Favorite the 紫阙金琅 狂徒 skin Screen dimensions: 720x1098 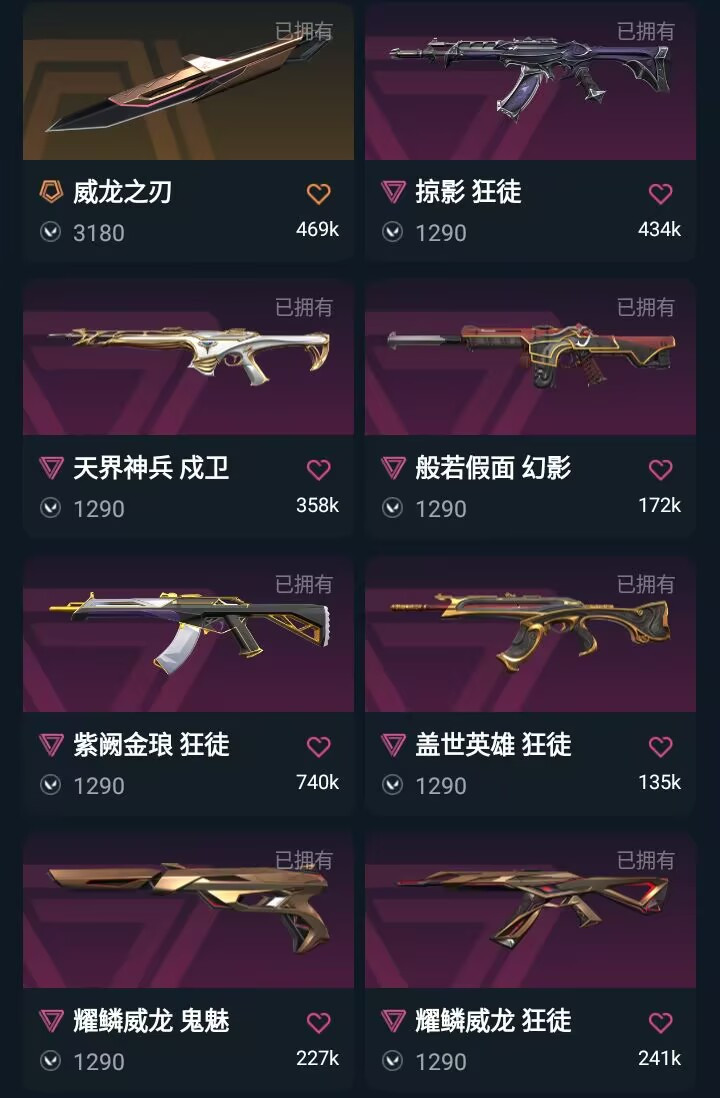(x=318, y=746)
